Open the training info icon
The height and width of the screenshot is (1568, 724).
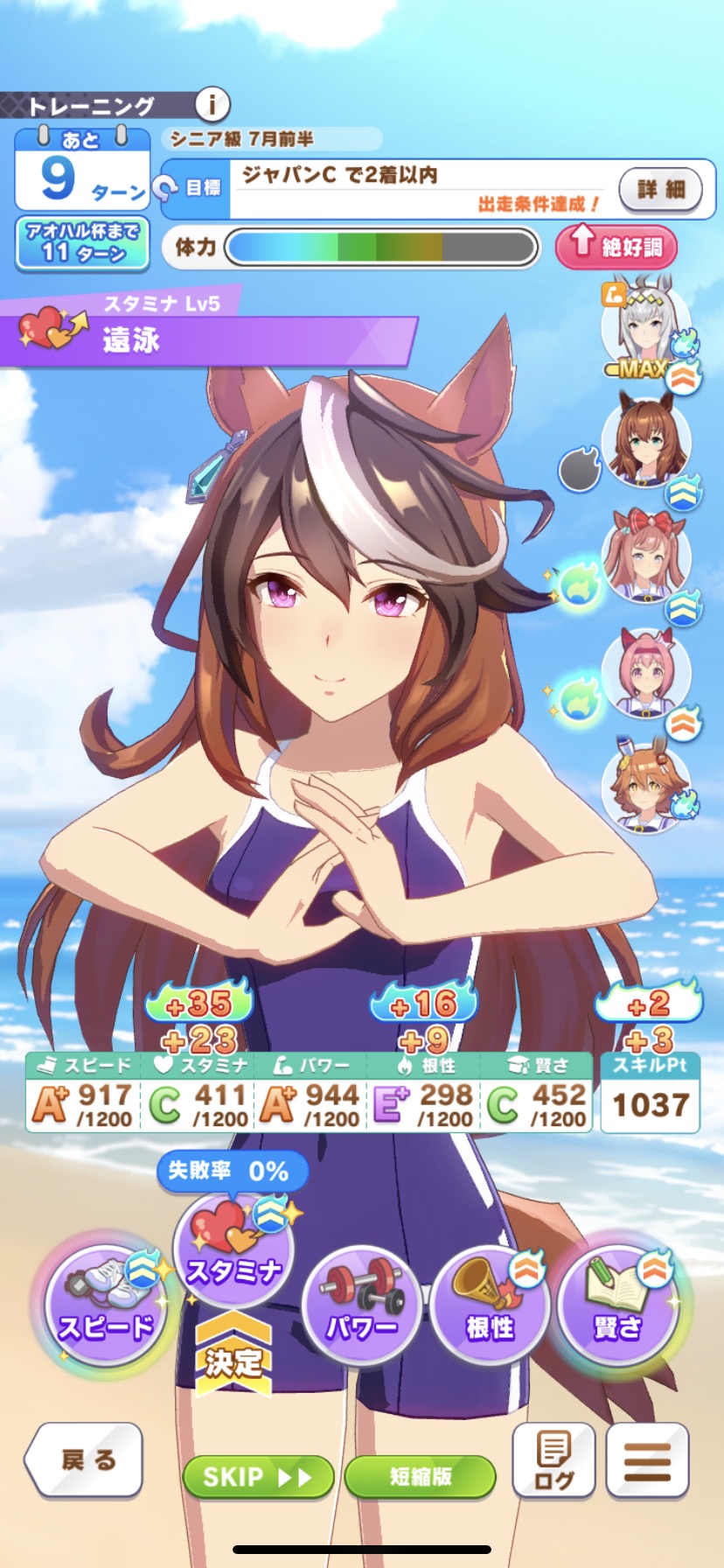[x=211, y=105]
